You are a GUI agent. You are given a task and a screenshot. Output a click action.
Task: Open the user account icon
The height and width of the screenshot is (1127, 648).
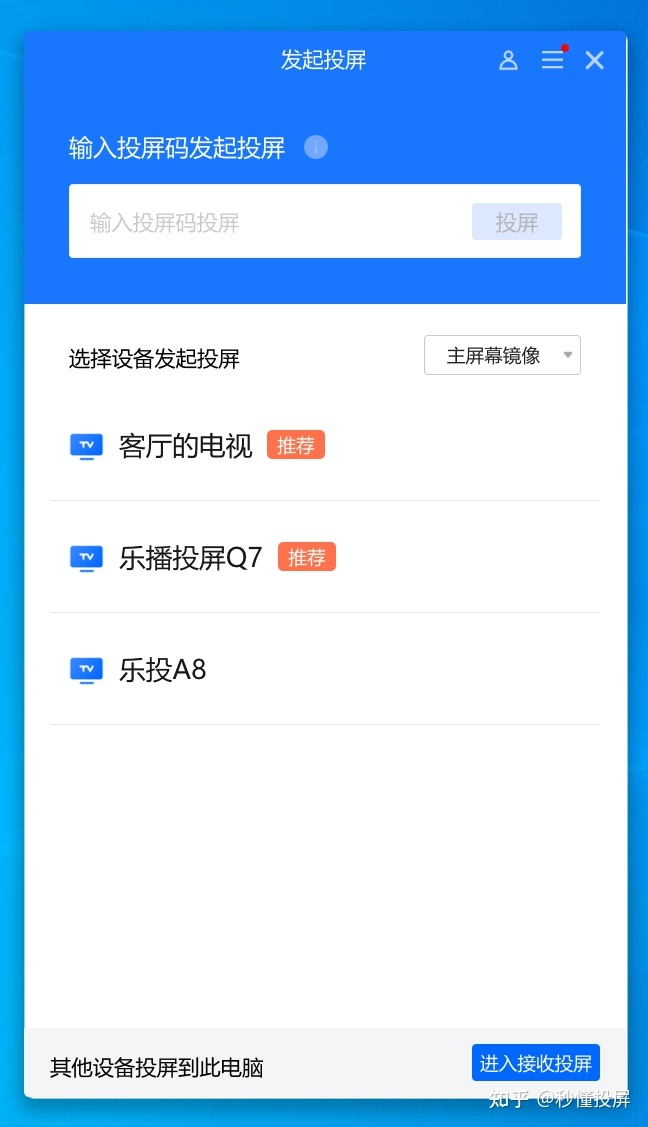[x=508, y=60]
